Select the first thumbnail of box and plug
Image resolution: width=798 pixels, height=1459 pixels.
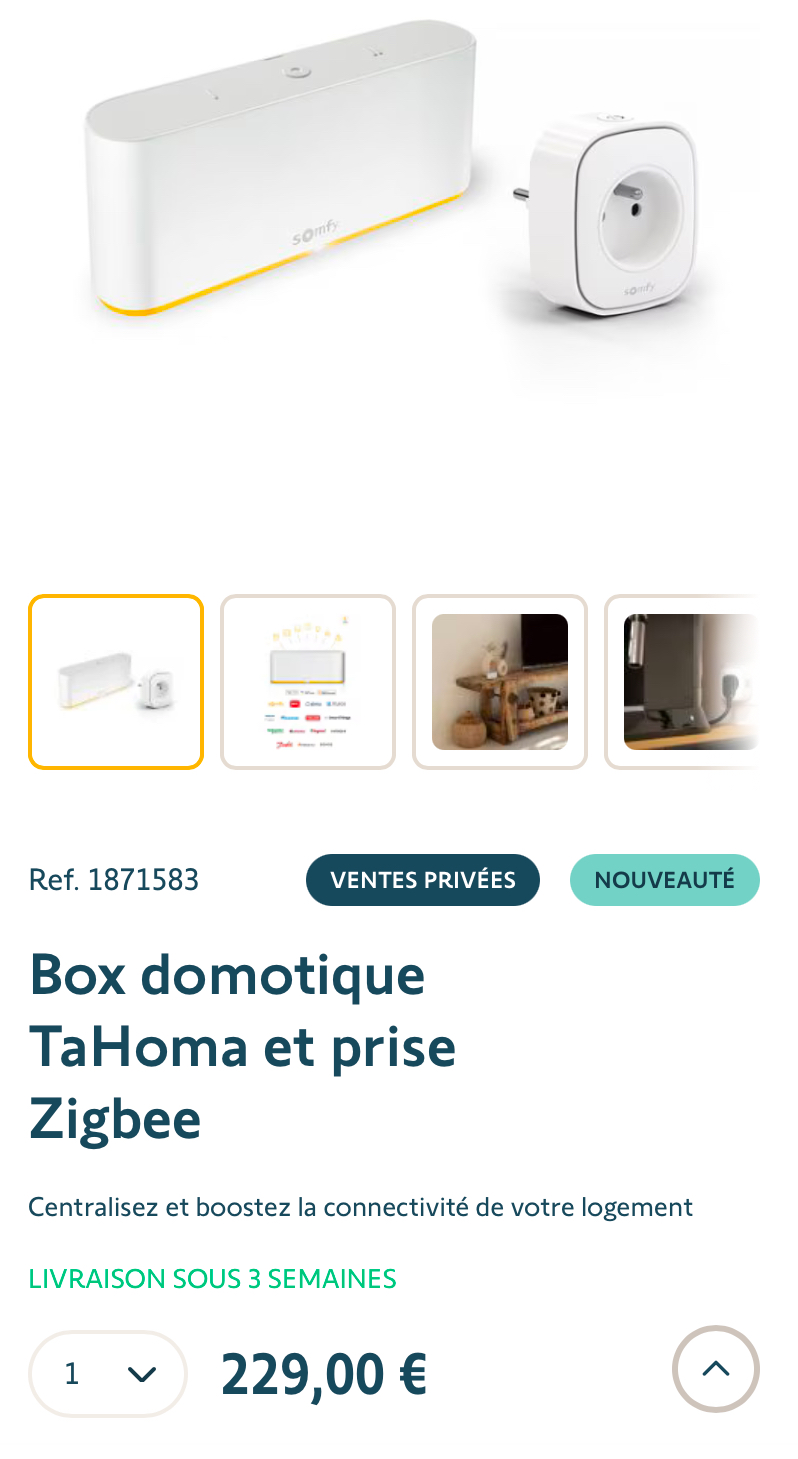[x=116, y=682]
